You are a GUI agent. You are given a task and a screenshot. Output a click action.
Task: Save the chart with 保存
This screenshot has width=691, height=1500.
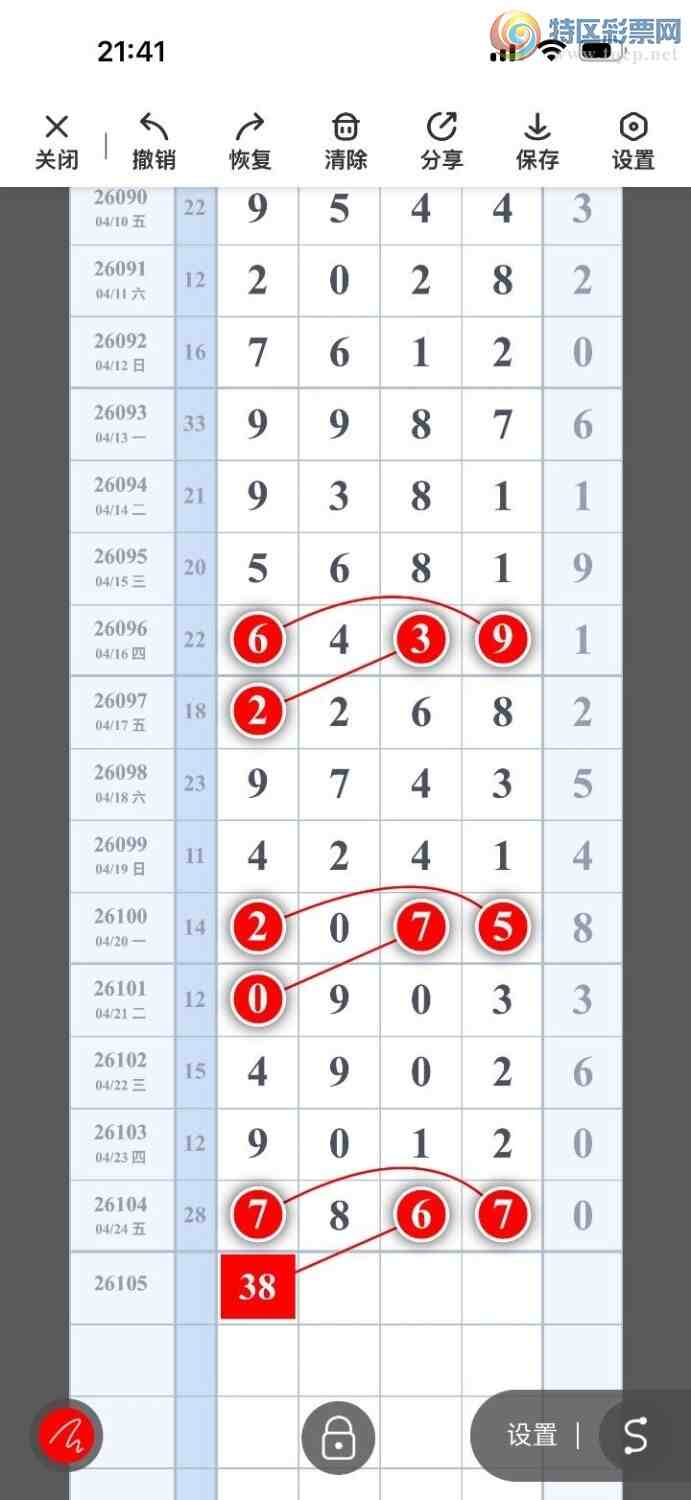537,141
